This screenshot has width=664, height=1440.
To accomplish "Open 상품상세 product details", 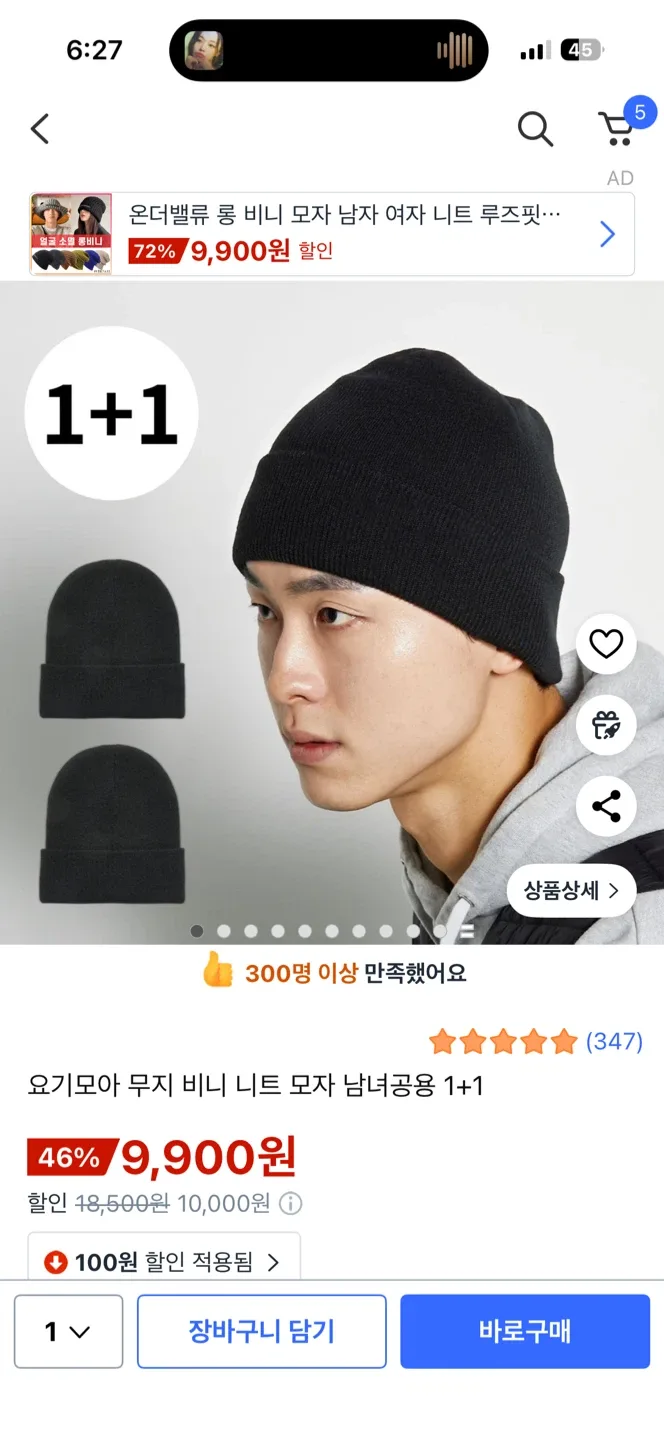I will coord(571,890).
